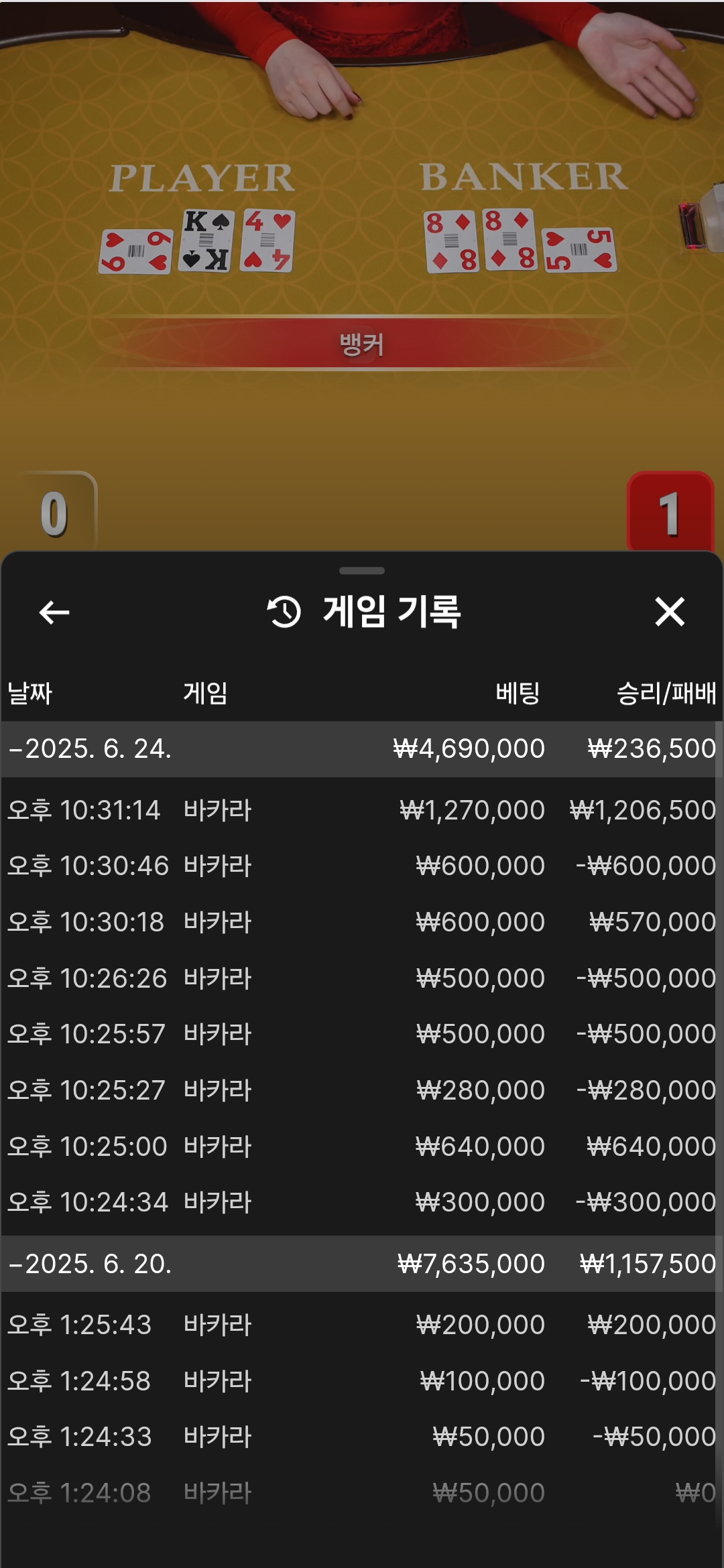The height and width of the screenshot is (1568, 724).
Task: Open the 오후 1:24:08 바카라 record
Action: pos(362,1493)
